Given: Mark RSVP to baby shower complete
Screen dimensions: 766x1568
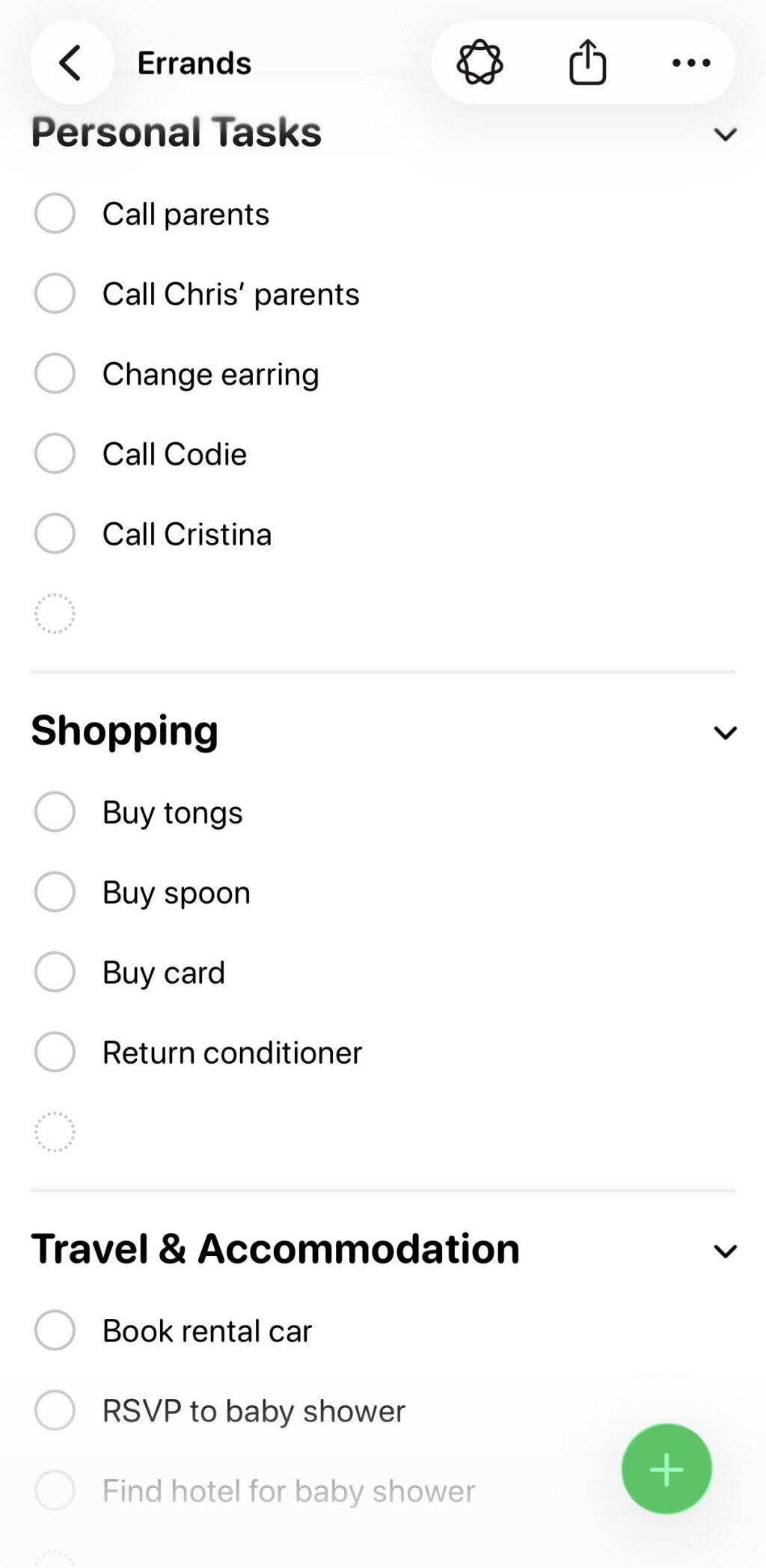Looking at the screenshot, I should [54, 1411].
